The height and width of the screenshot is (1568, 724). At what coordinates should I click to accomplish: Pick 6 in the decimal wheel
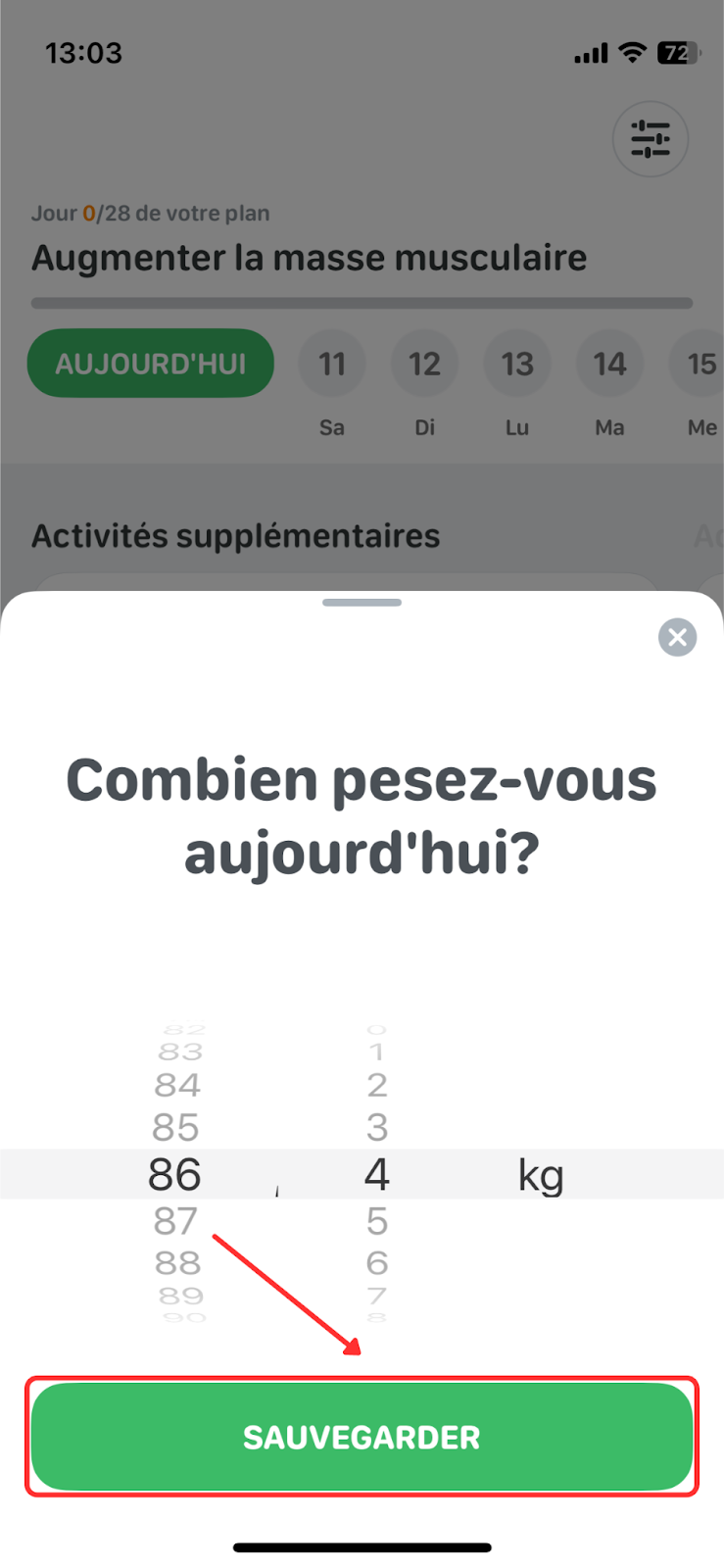(377, 1262)
